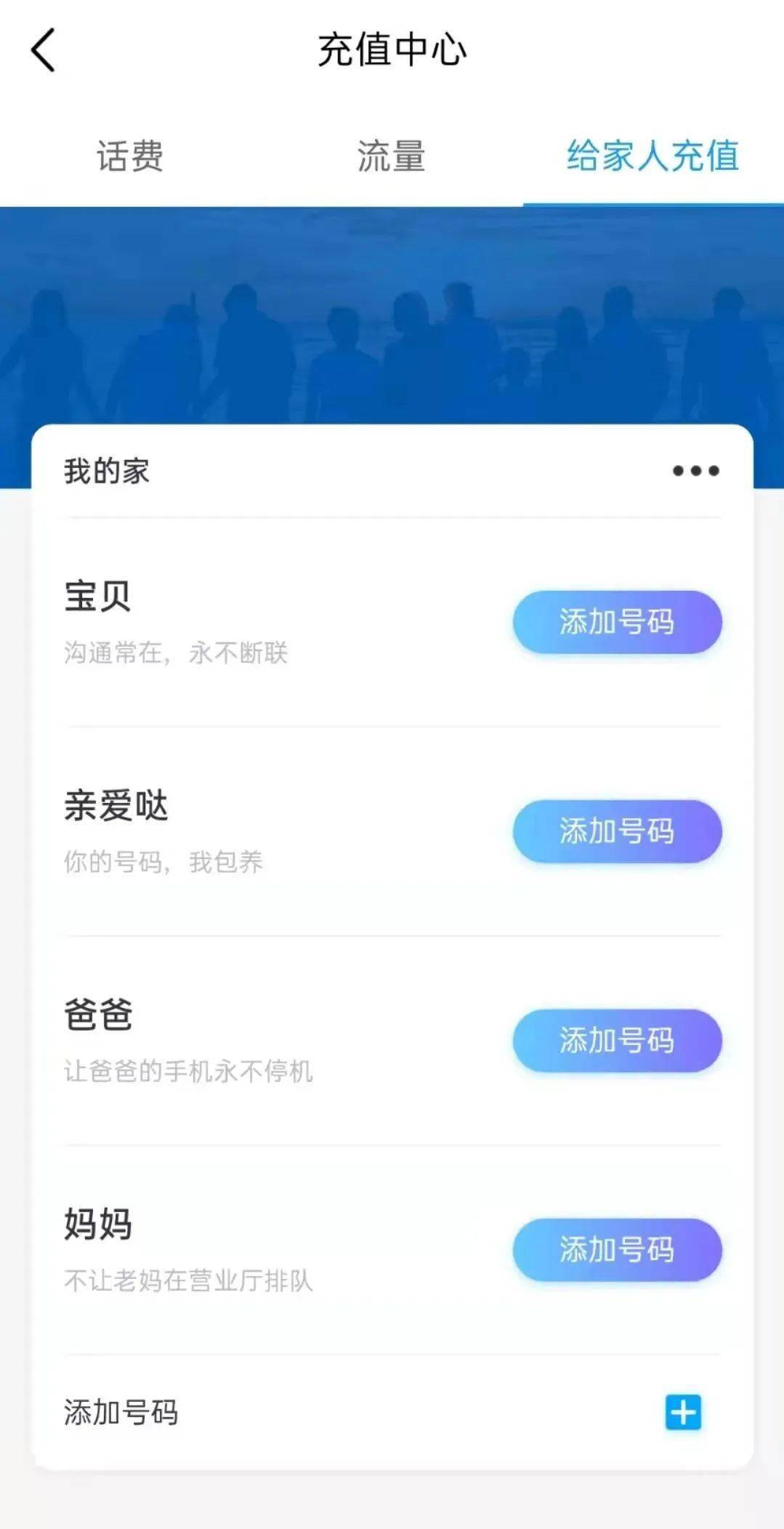Tap the caption 沟通常在，永不断联

pyautogui.click(x=174, y=654)
